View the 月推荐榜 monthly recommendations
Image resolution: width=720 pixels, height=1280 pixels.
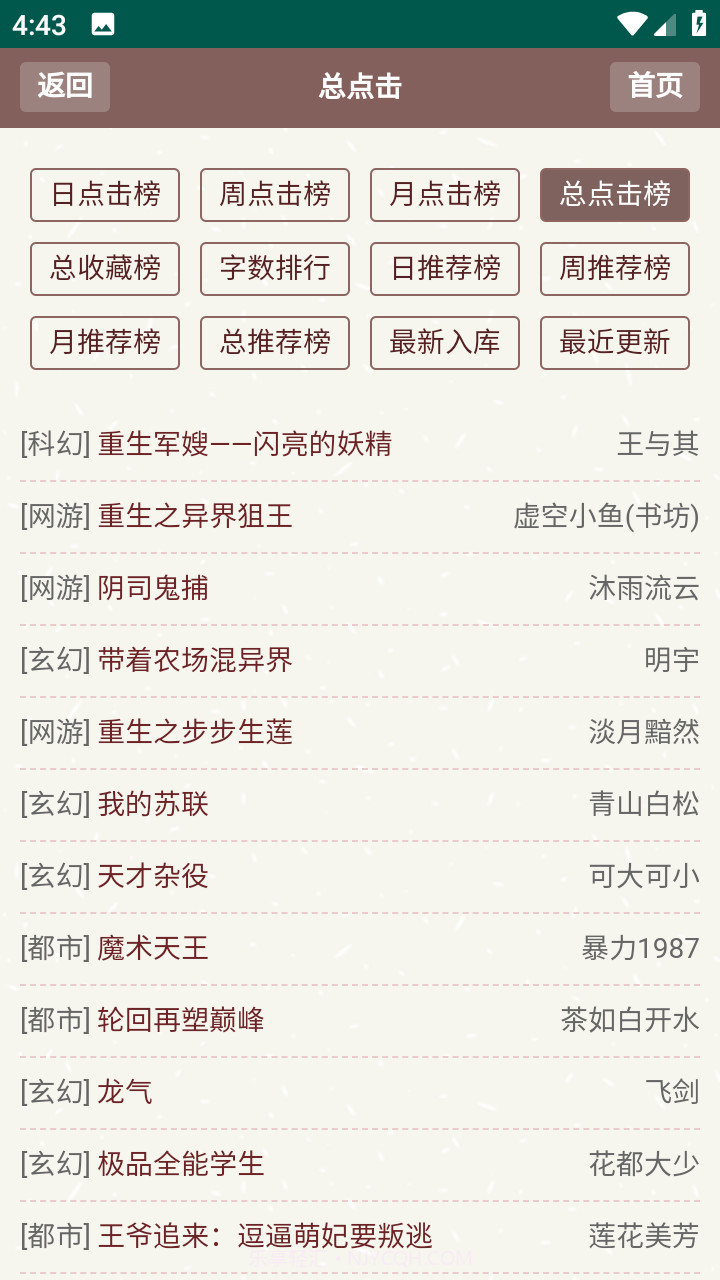104,343
